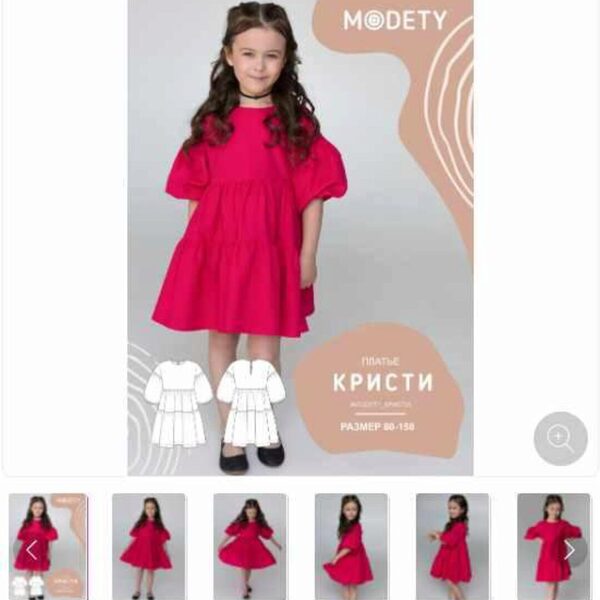Show previous gallery thumbnails with left arrow
This screenshot has width=600, height=600.
click(31, 549)
